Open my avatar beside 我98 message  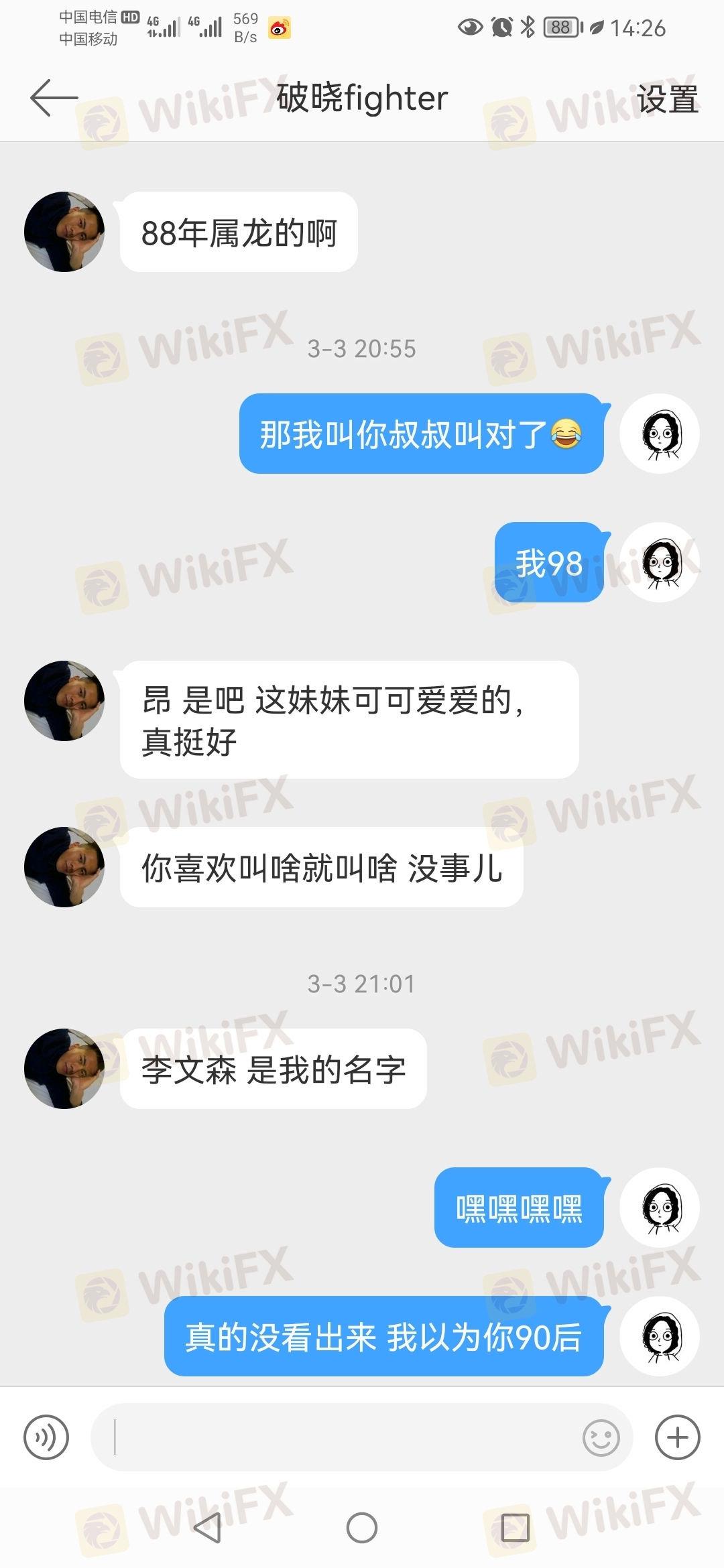[660, 562]
